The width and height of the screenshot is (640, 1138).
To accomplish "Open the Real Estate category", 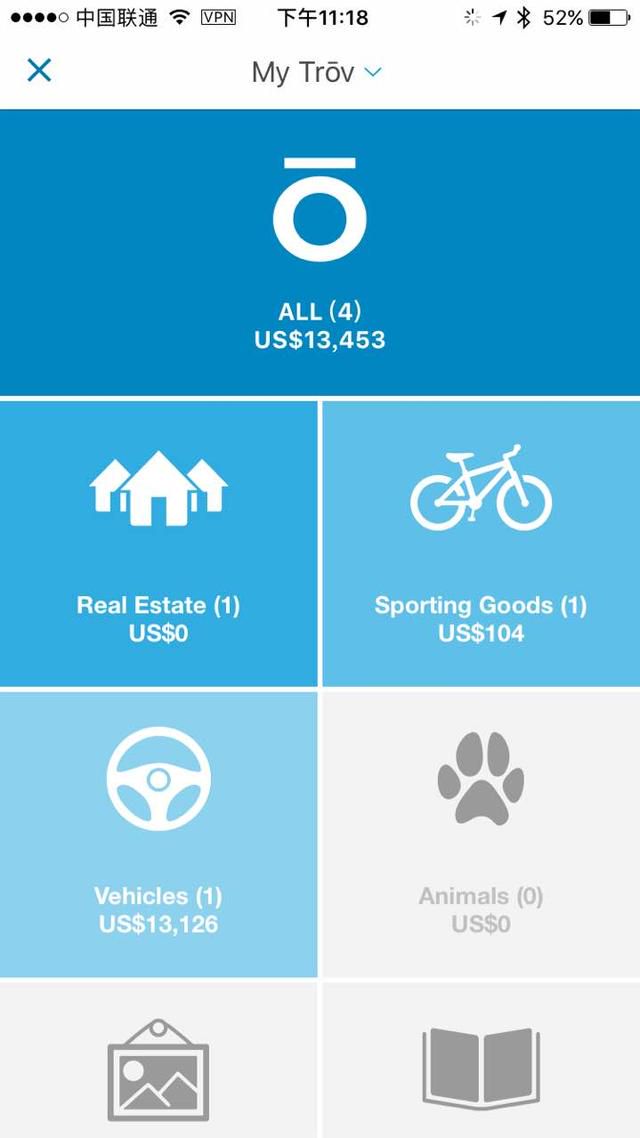I will [x=159, y=544].
